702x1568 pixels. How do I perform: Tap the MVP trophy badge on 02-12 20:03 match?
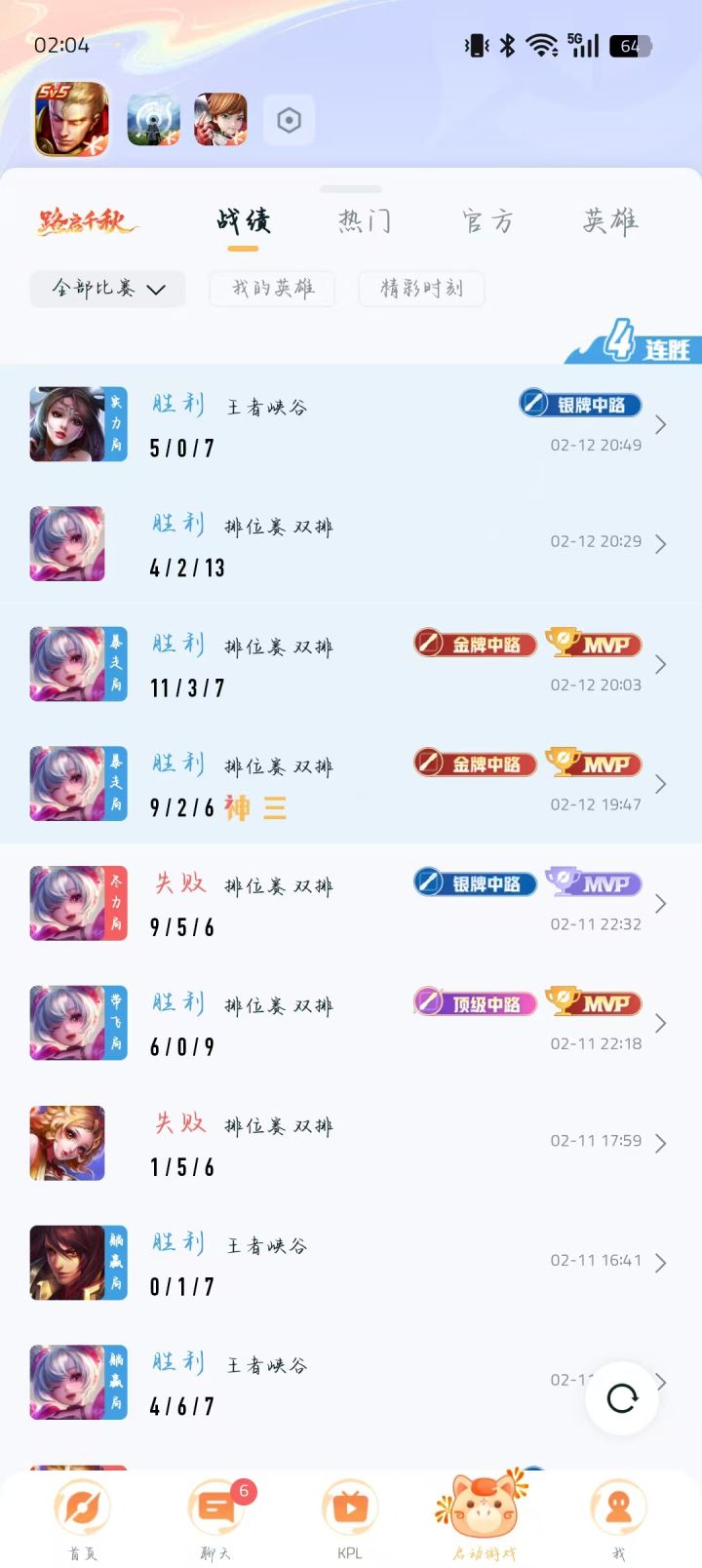594,645
